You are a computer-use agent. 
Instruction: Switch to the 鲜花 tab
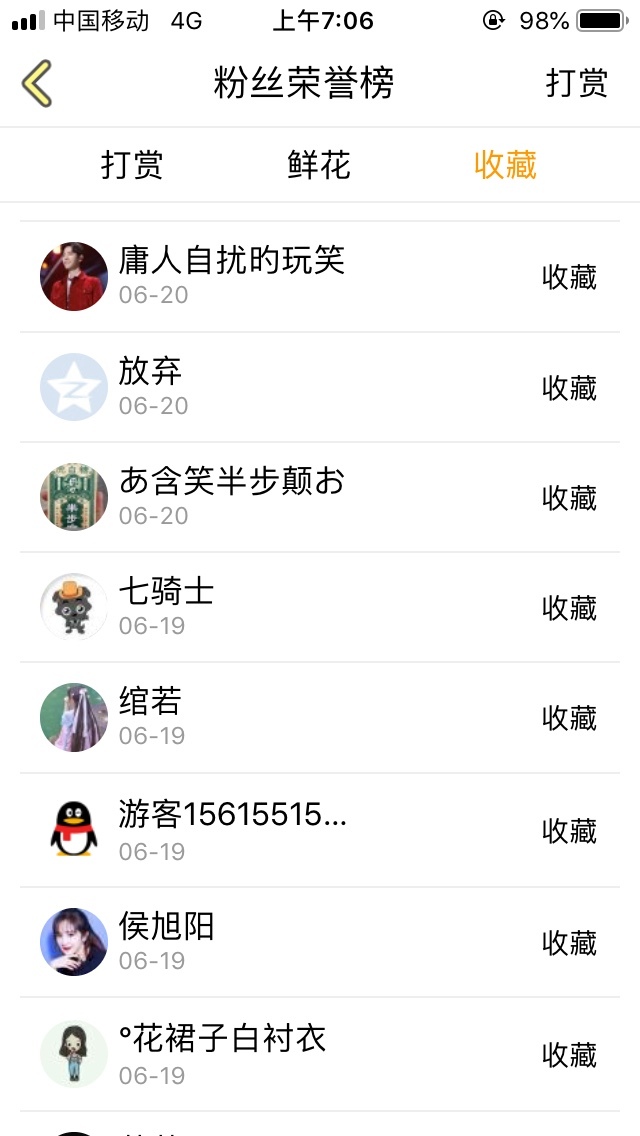[x=319, y=165]
